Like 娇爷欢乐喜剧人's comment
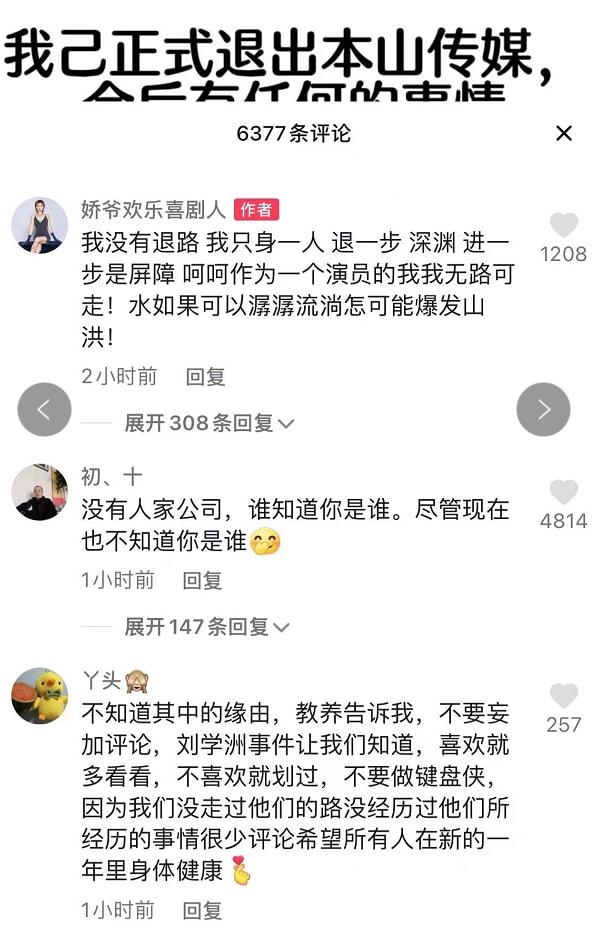The image size is (601, 931). (x=564, y=226)
